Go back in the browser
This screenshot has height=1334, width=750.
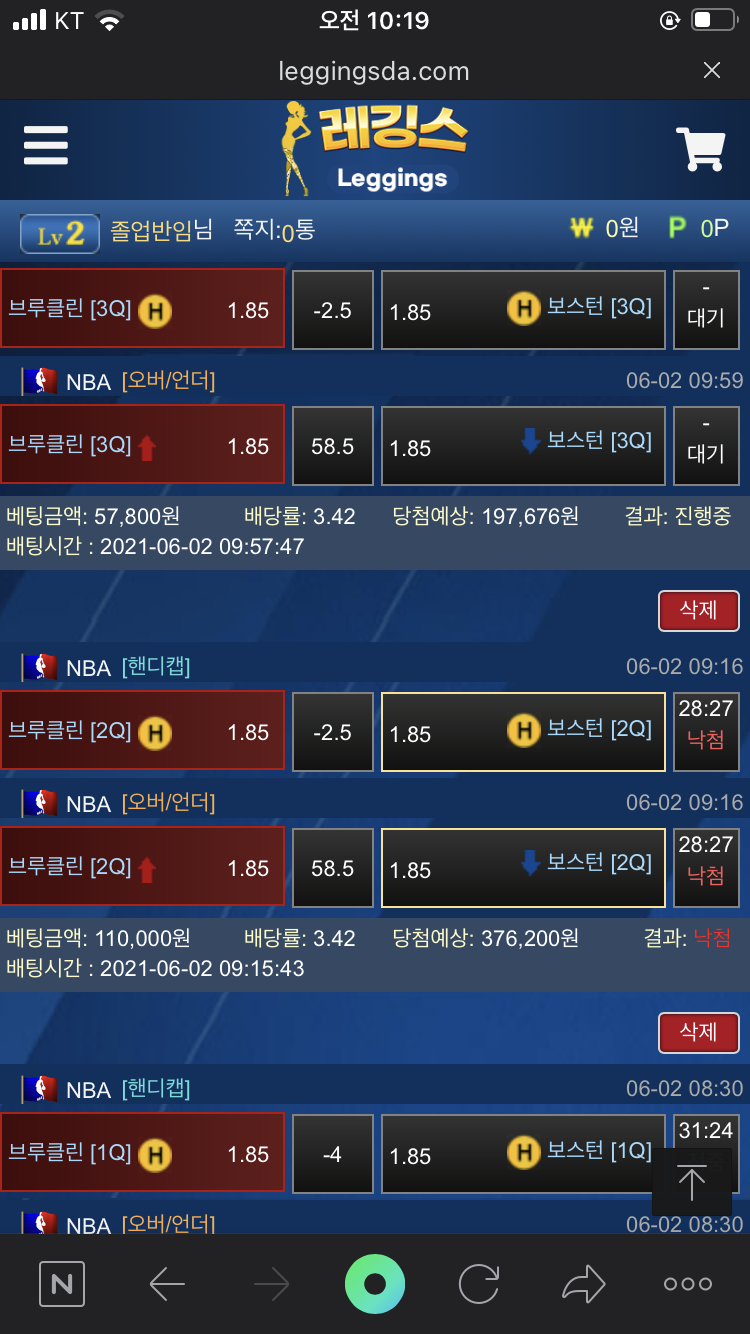pyautogui.click(x=167, y=1284)
